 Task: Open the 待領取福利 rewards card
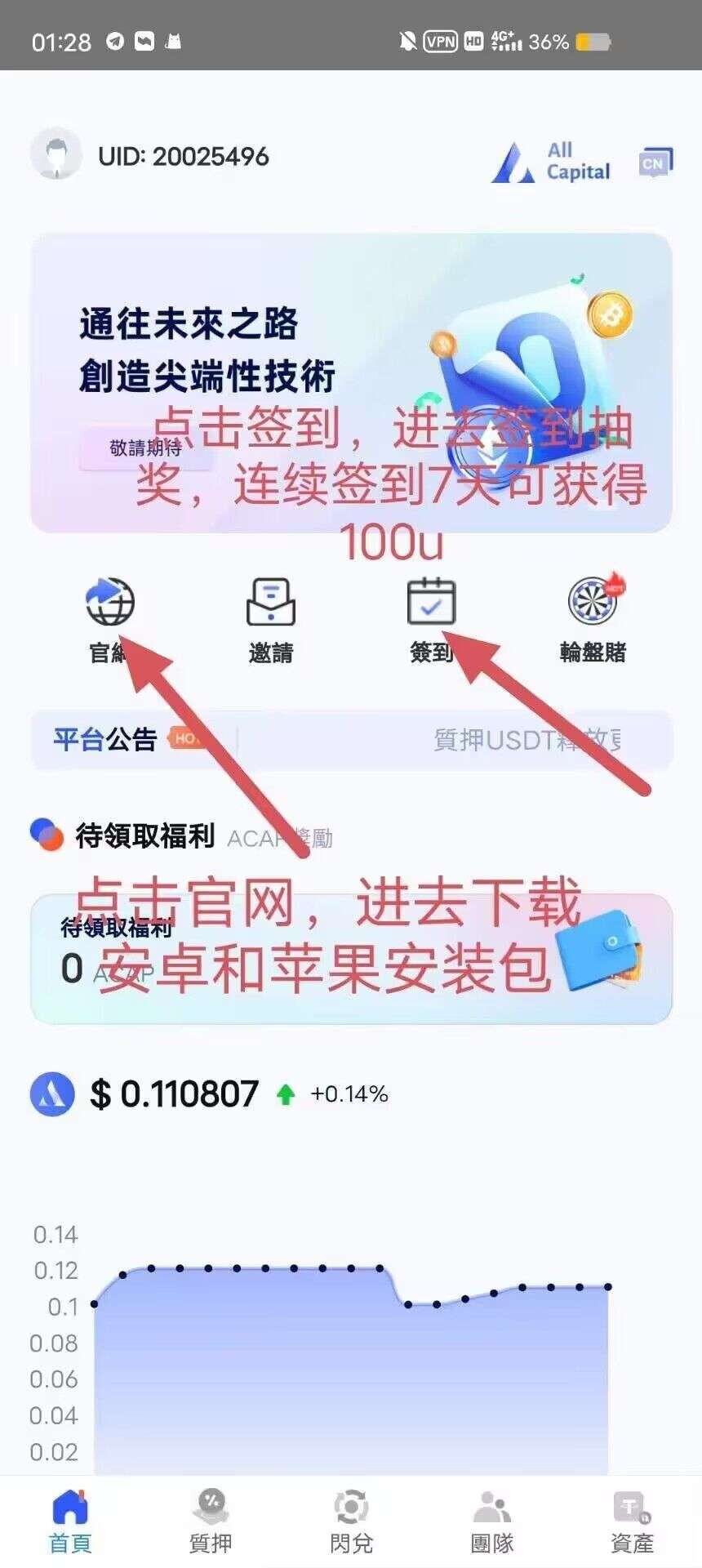pos(351,959)
